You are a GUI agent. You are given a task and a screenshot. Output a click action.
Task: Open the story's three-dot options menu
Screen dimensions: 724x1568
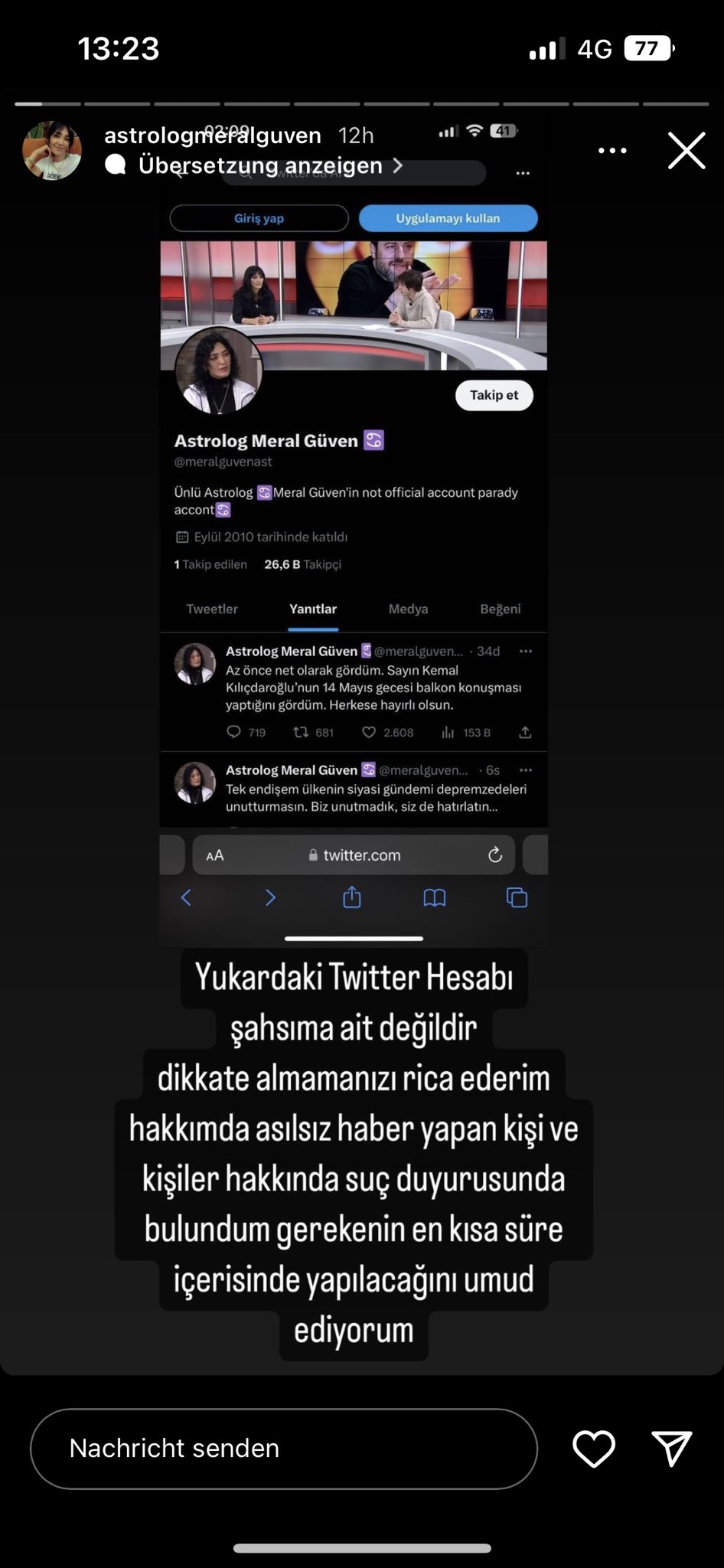pyautogui.click(x=612, y=151)
